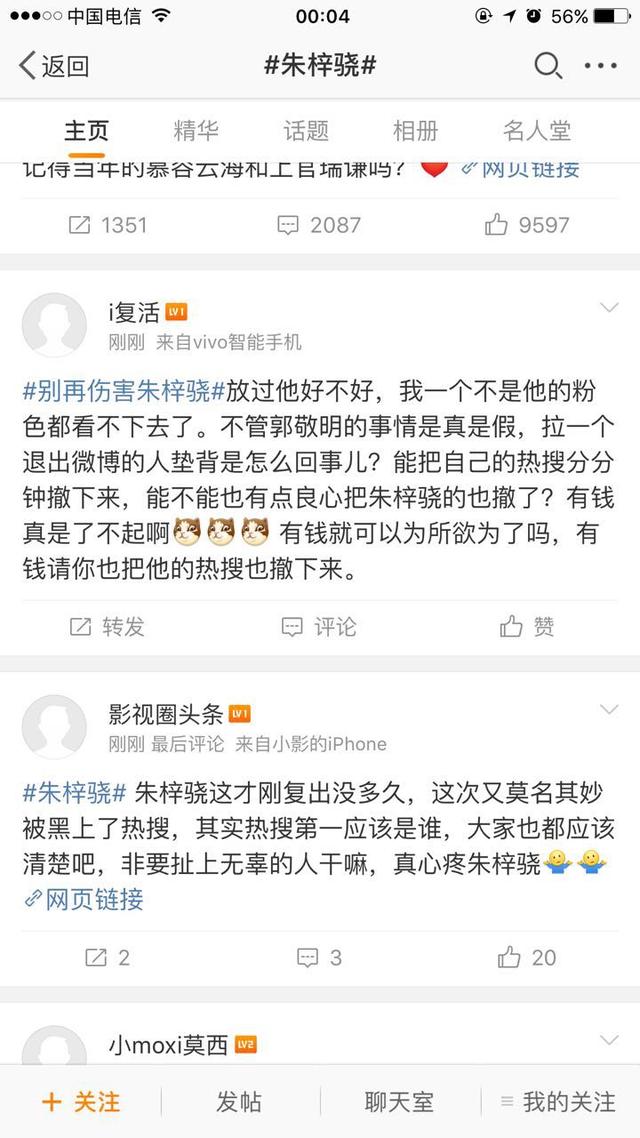This screenshot has width=640, height=1138.
Task: Like i复活's post with 赞
Action: (x=527, y=626)
